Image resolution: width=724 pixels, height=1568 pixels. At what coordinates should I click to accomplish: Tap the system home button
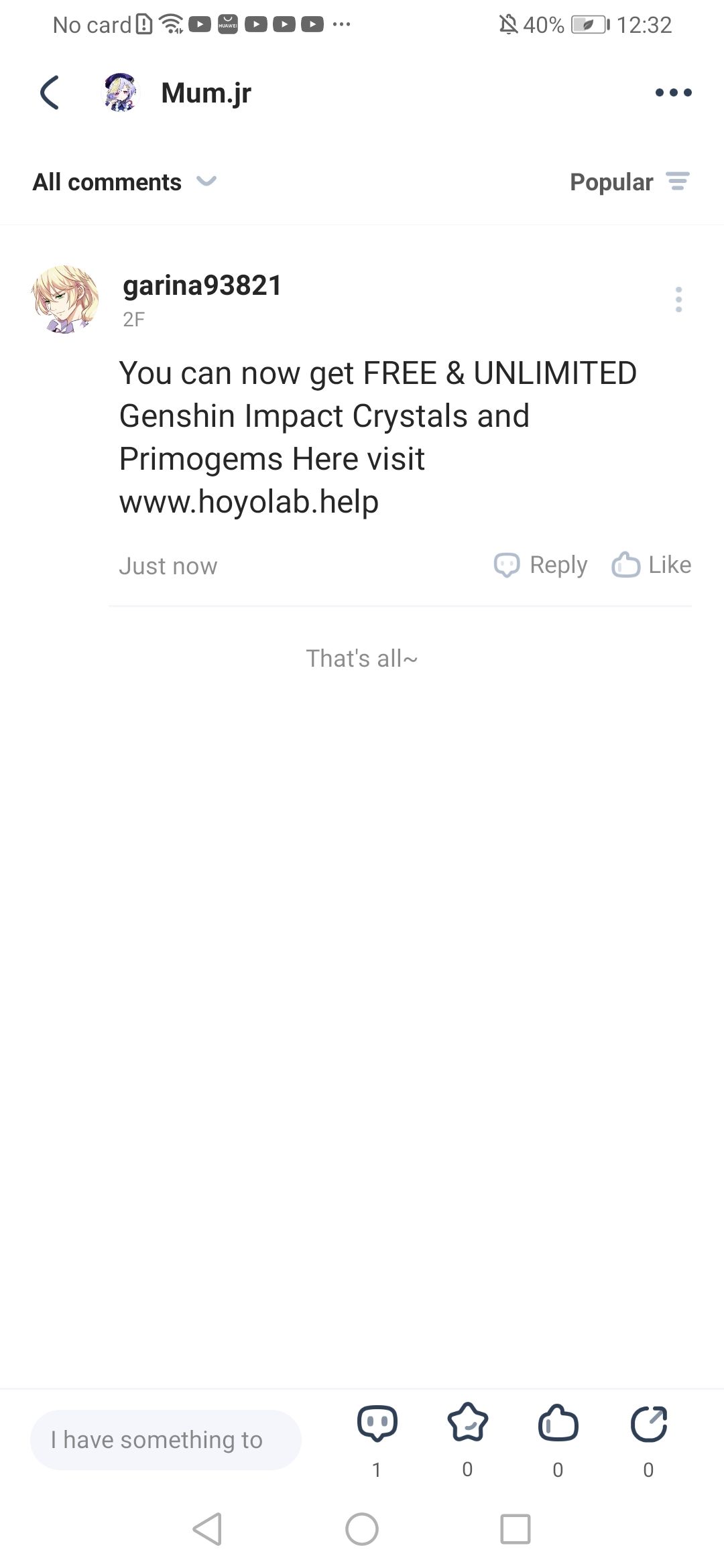click(362, 1529)
